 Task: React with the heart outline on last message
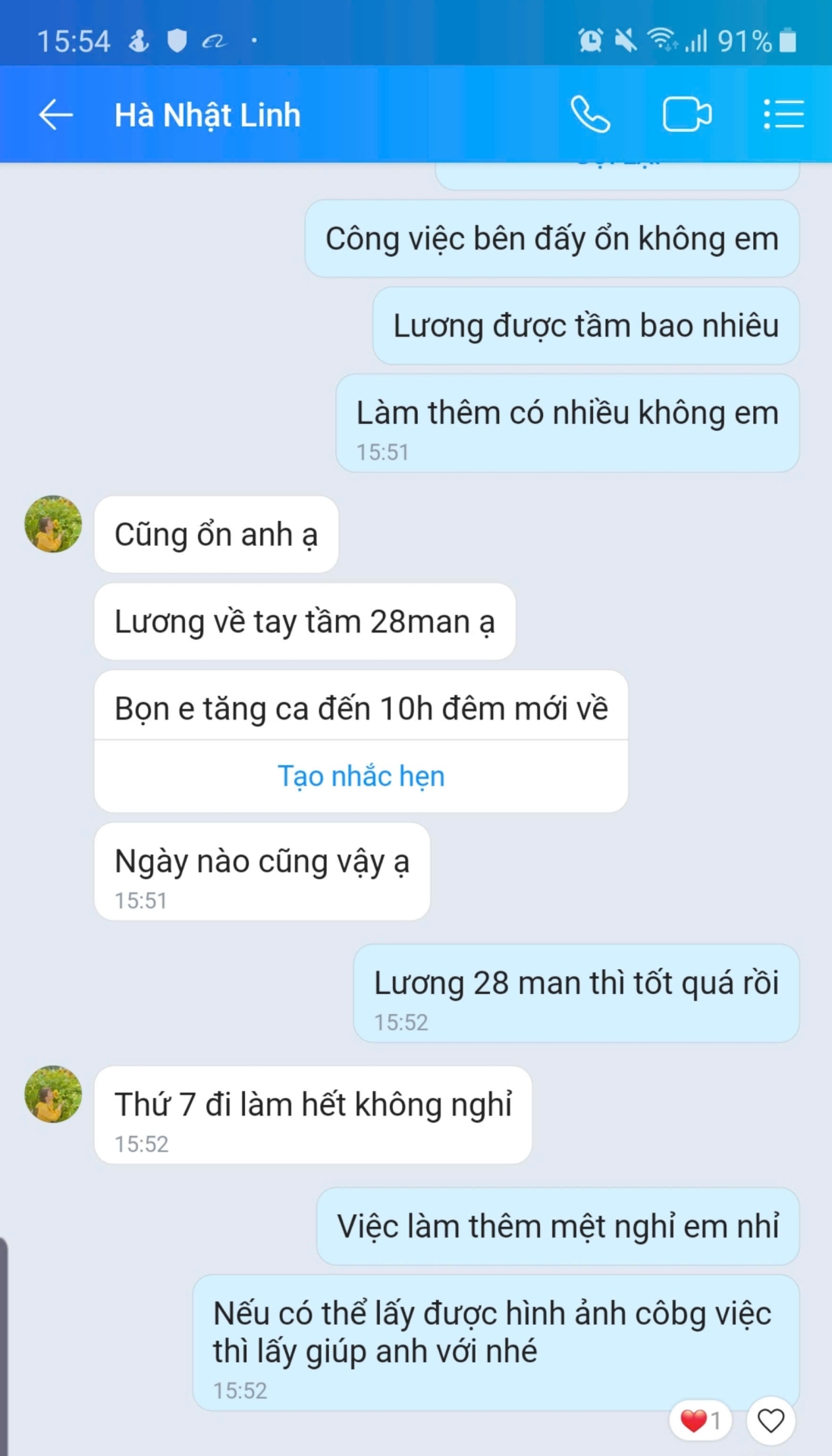tap(771, 1420)
